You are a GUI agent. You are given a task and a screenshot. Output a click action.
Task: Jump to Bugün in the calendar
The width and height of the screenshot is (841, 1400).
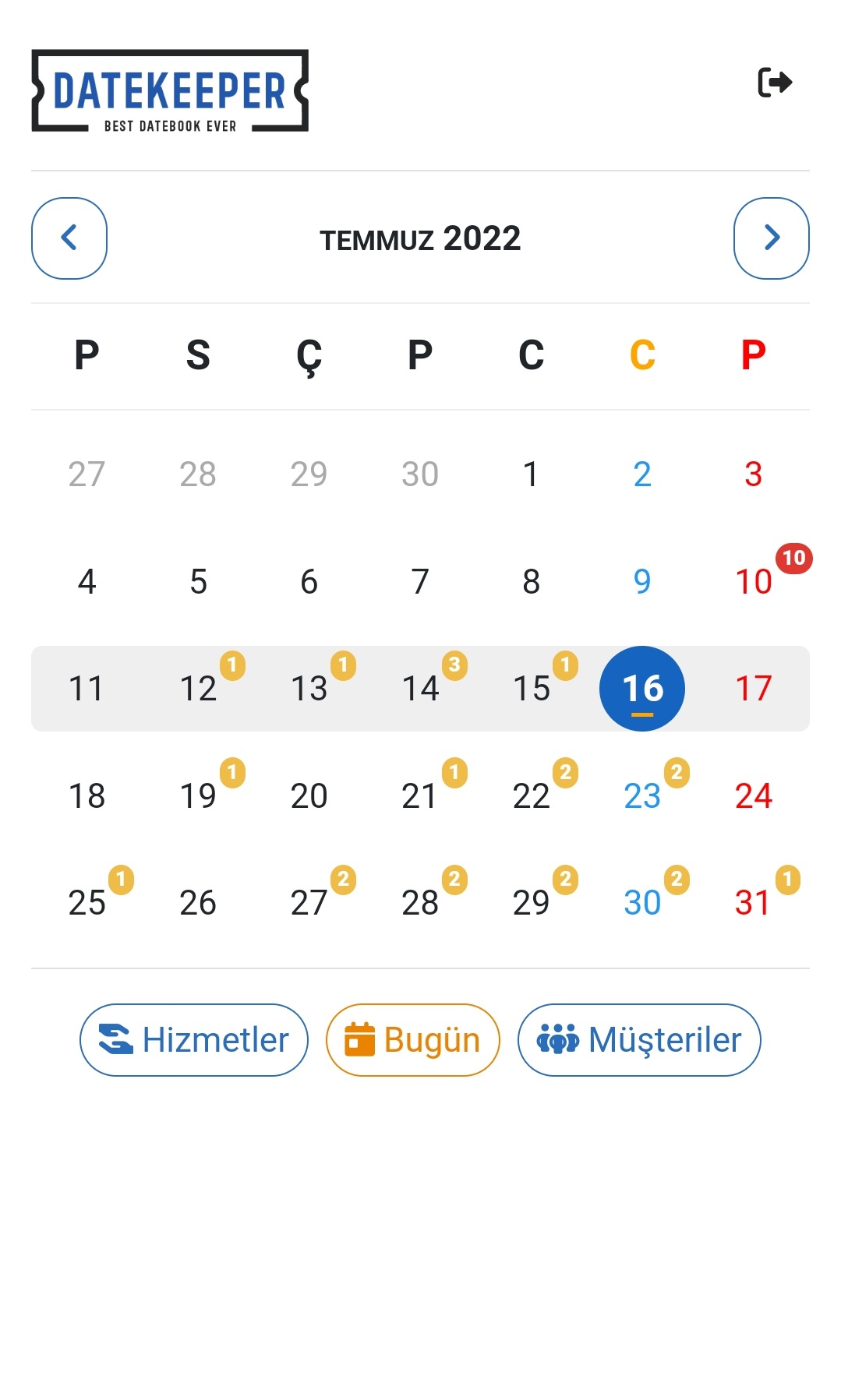pos(412,1039)
